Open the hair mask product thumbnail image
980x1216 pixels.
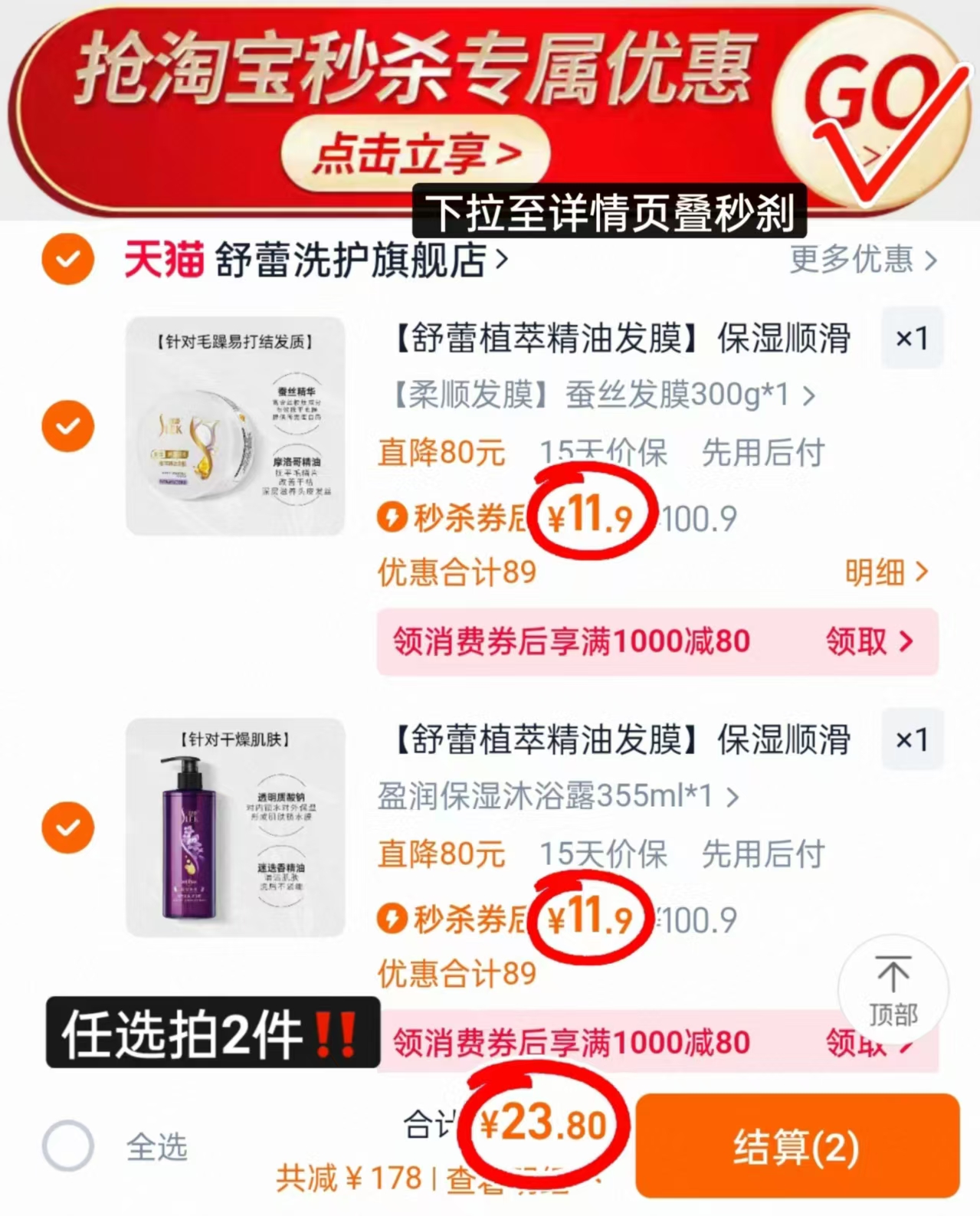[x=235, y=425]
